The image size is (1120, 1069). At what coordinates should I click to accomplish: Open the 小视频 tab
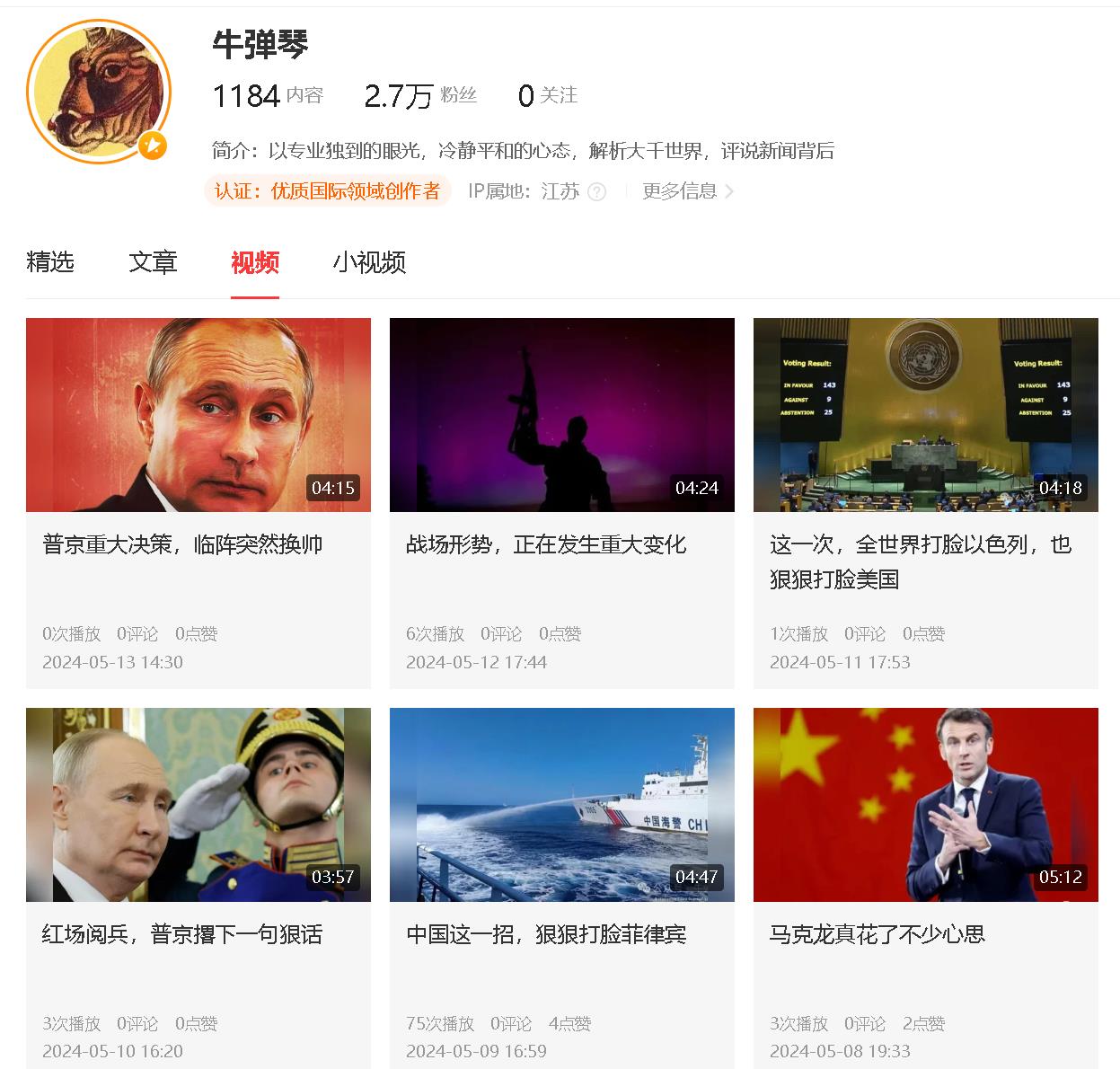(x=369, y=262)
